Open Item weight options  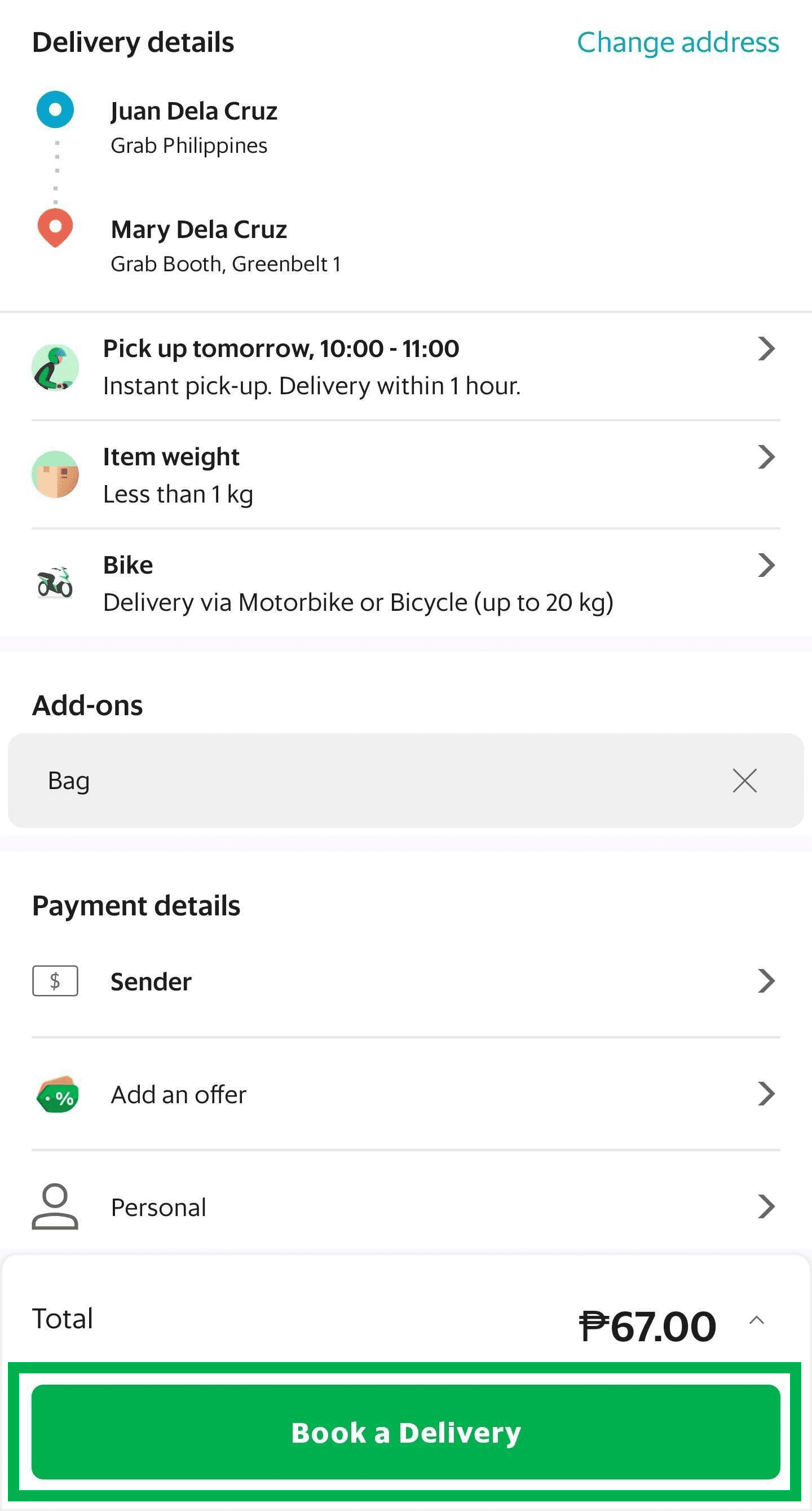tap(405, 475)
